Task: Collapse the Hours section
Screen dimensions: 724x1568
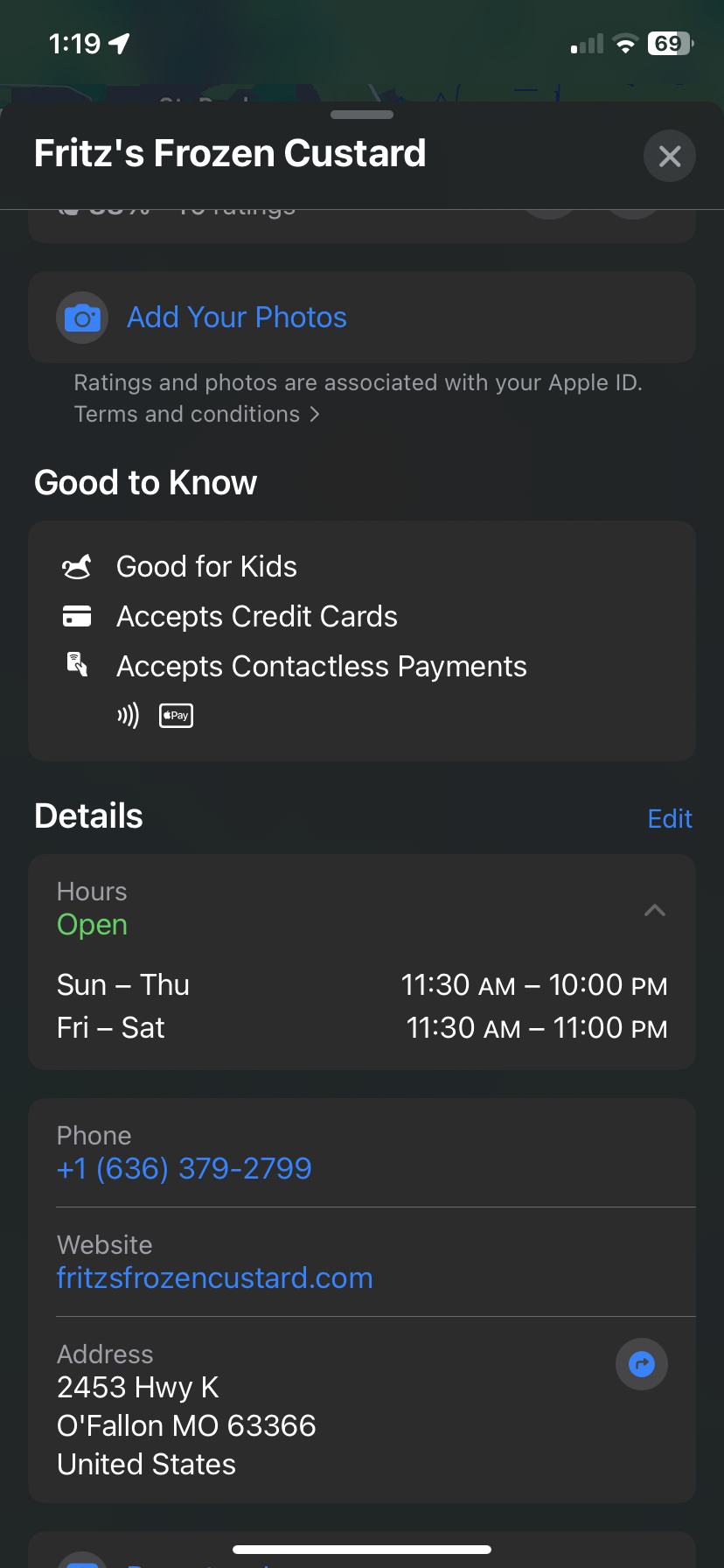Action: [654, 911]
